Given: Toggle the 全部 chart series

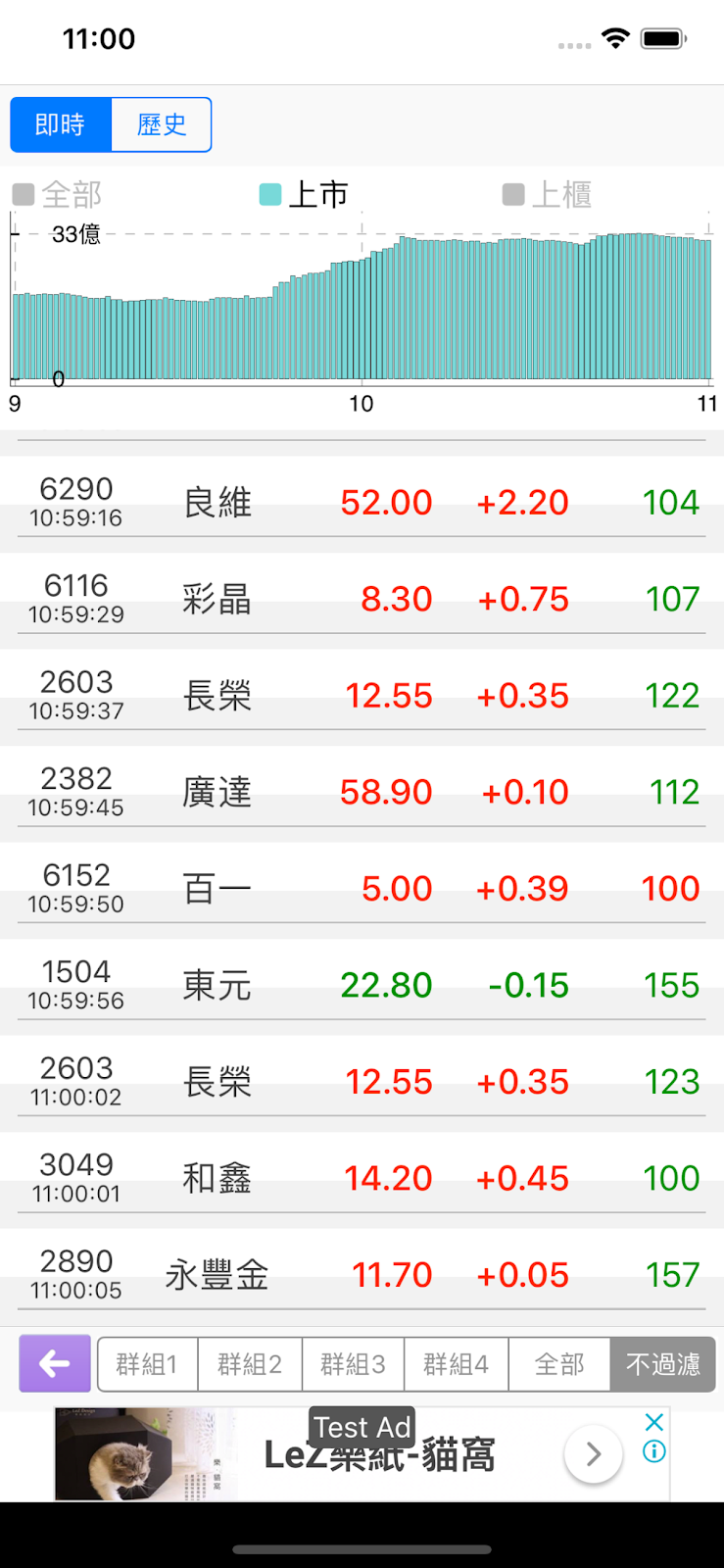Looking at the screenshot, I should 58,195.
